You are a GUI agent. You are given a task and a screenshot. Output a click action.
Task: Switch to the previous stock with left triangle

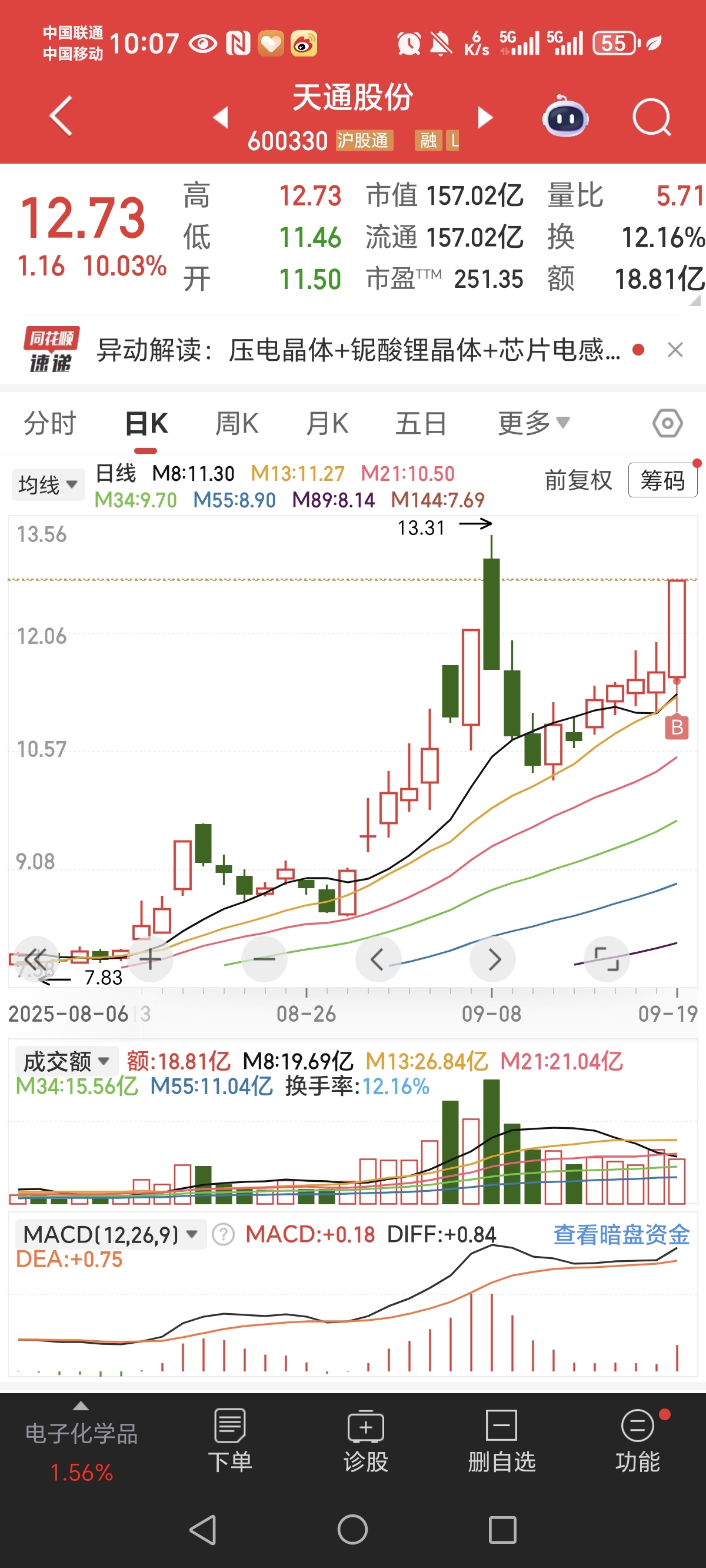(221, 117)
